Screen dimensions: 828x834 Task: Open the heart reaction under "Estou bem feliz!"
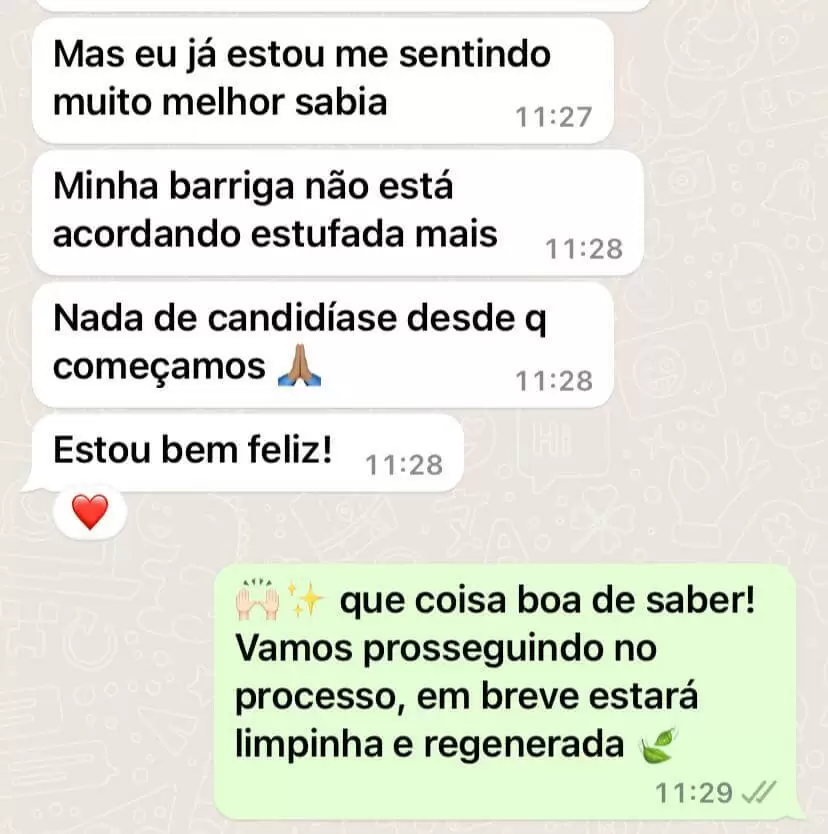point(90,514)
